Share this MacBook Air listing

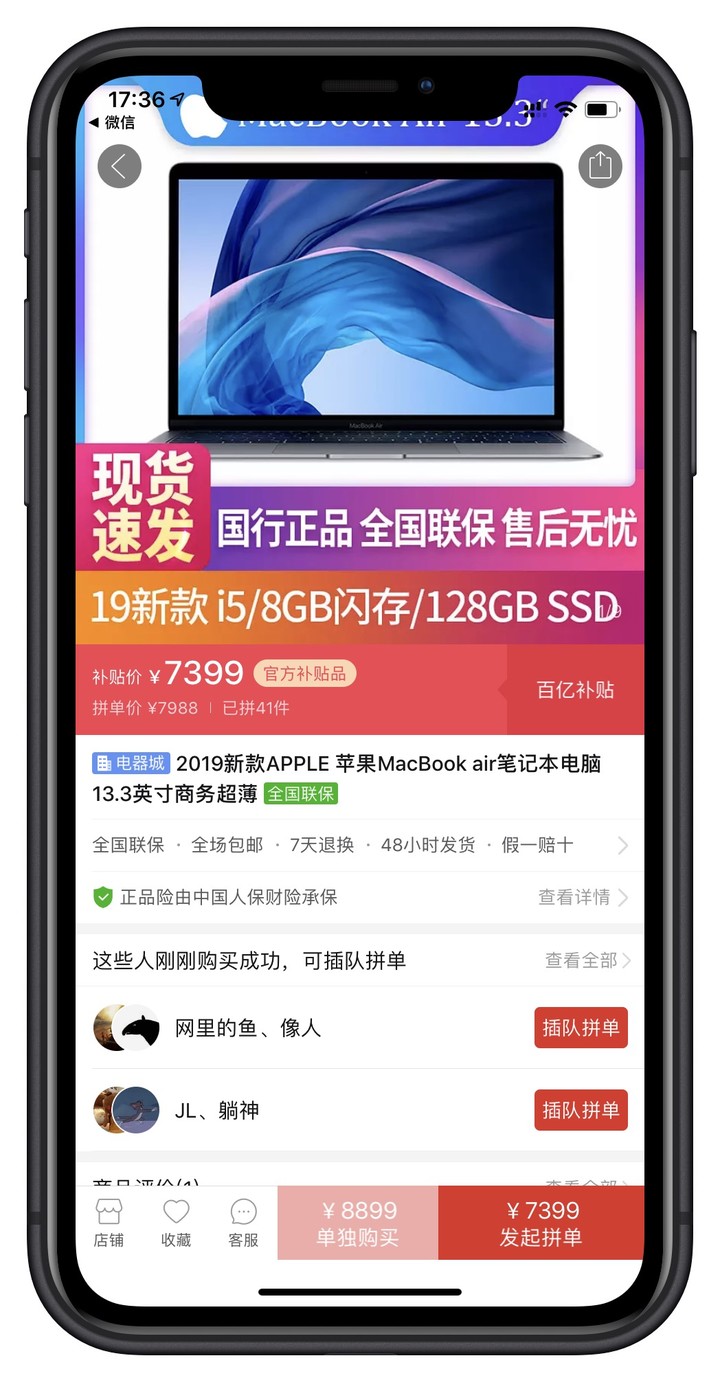click(600, 166)
